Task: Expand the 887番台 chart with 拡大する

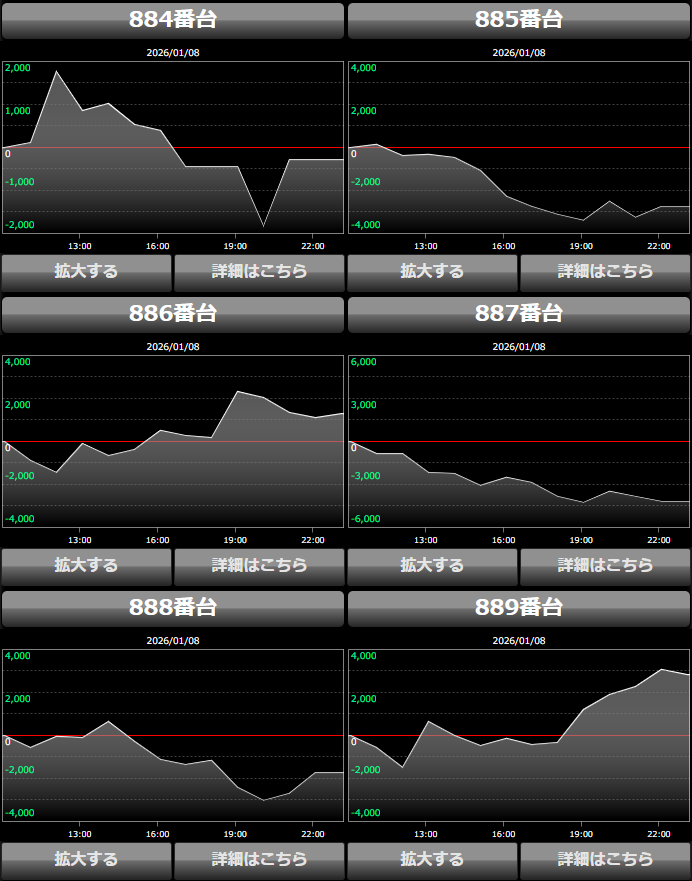Action: point(432,565)
